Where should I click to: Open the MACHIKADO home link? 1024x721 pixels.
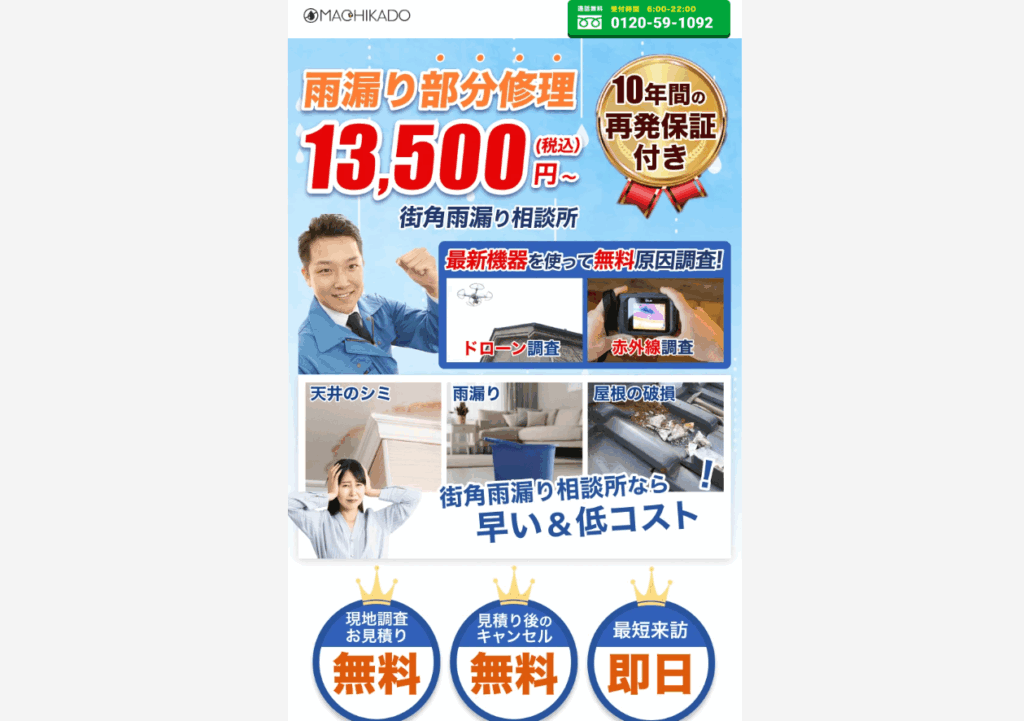click(x=357, y=16)
